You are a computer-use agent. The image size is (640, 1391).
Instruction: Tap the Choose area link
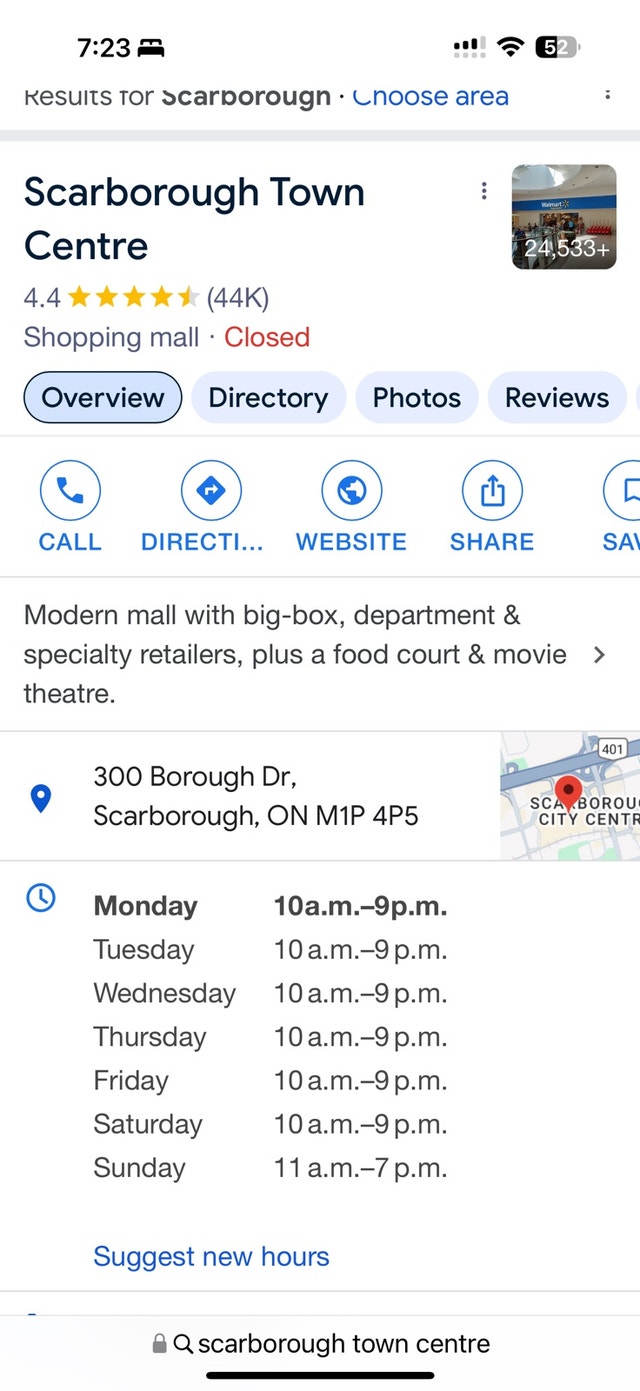430,96
